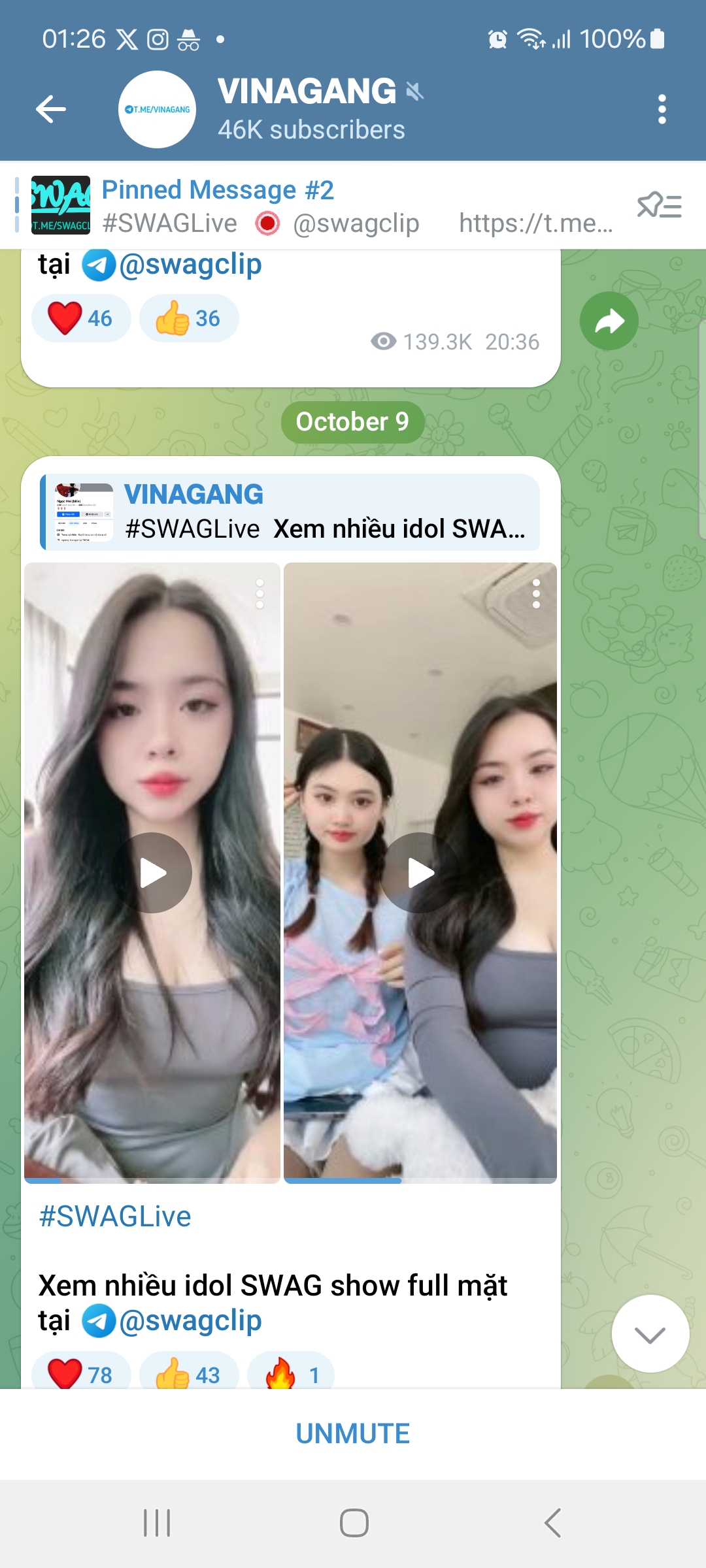Open Pinned Message #2

click(x=327, y=206)
